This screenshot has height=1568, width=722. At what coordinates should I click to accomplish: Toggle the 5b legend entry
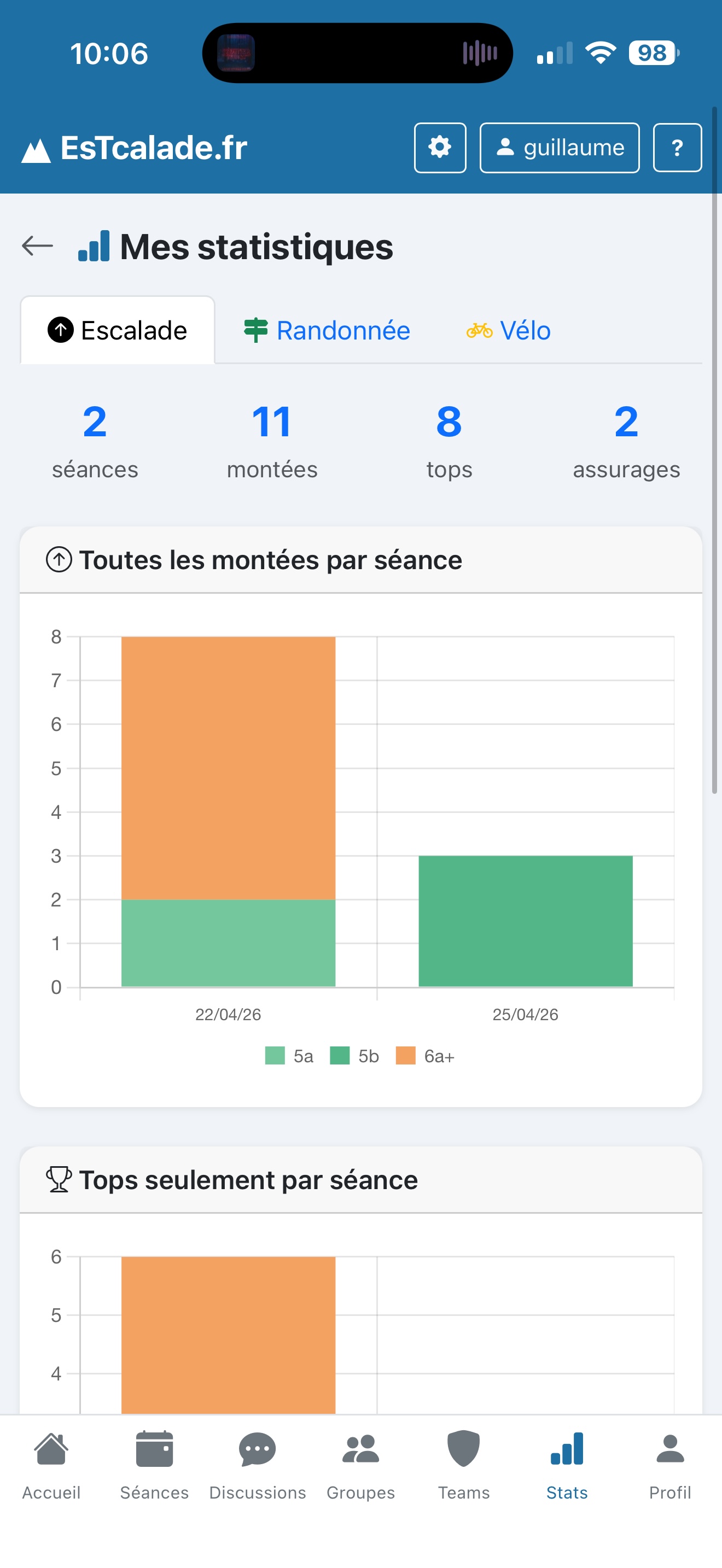point(356,1056)
